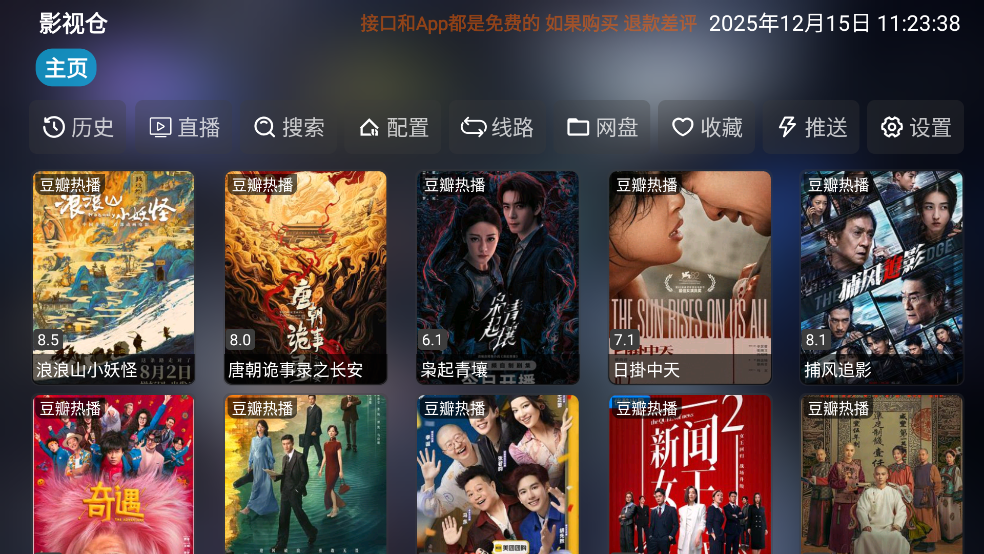Select the 枭起青壤 poster
The image size is (984, 554).
[498, 277]
